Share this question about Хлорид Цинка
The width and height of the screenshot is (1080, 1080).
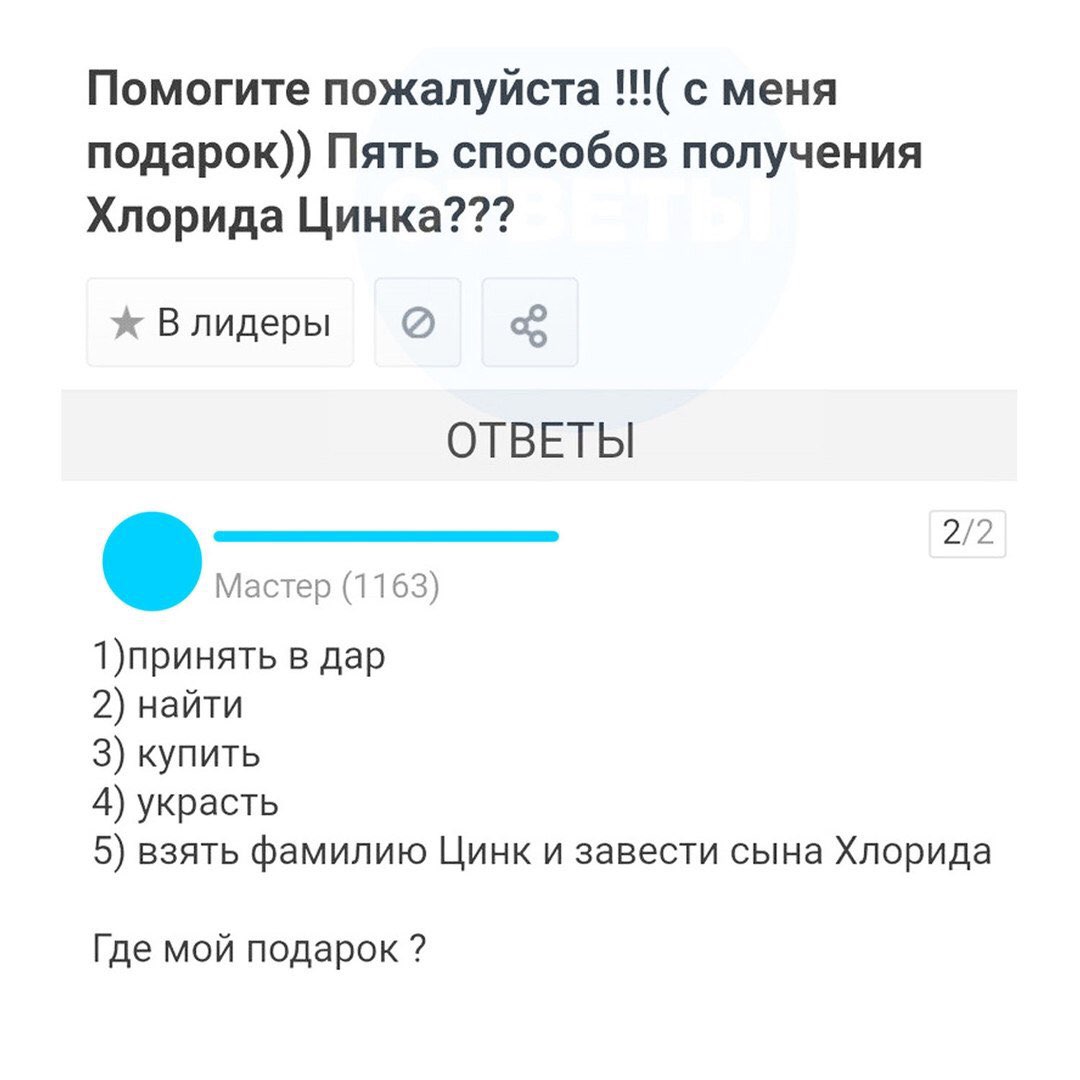(529, 323)
